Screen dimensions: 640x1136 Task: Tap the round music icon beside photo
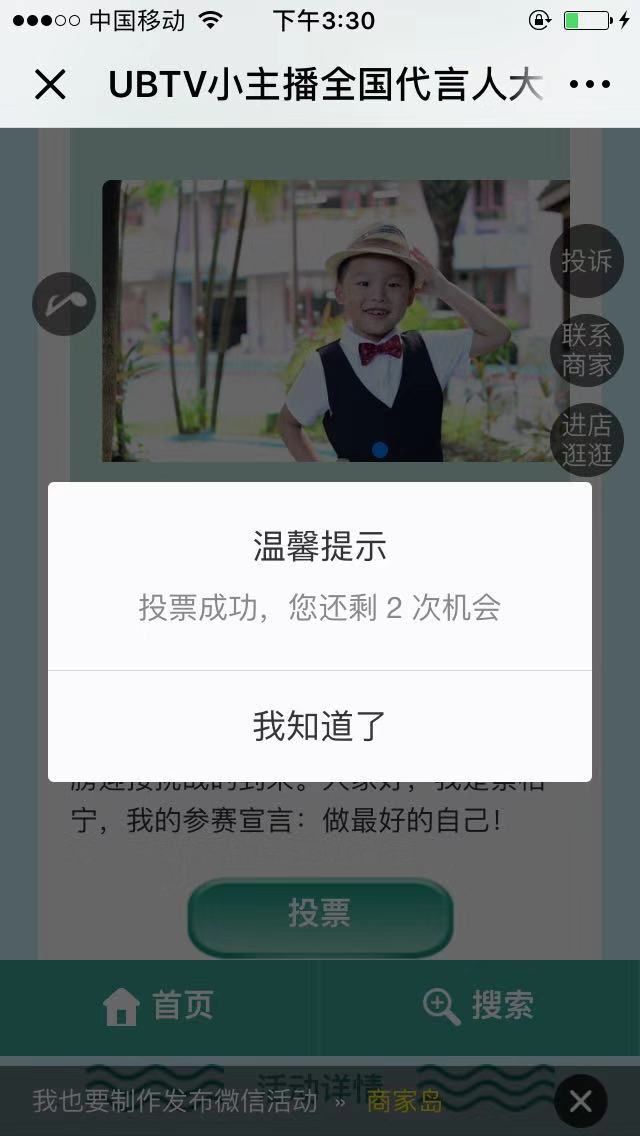pos(64,303)
